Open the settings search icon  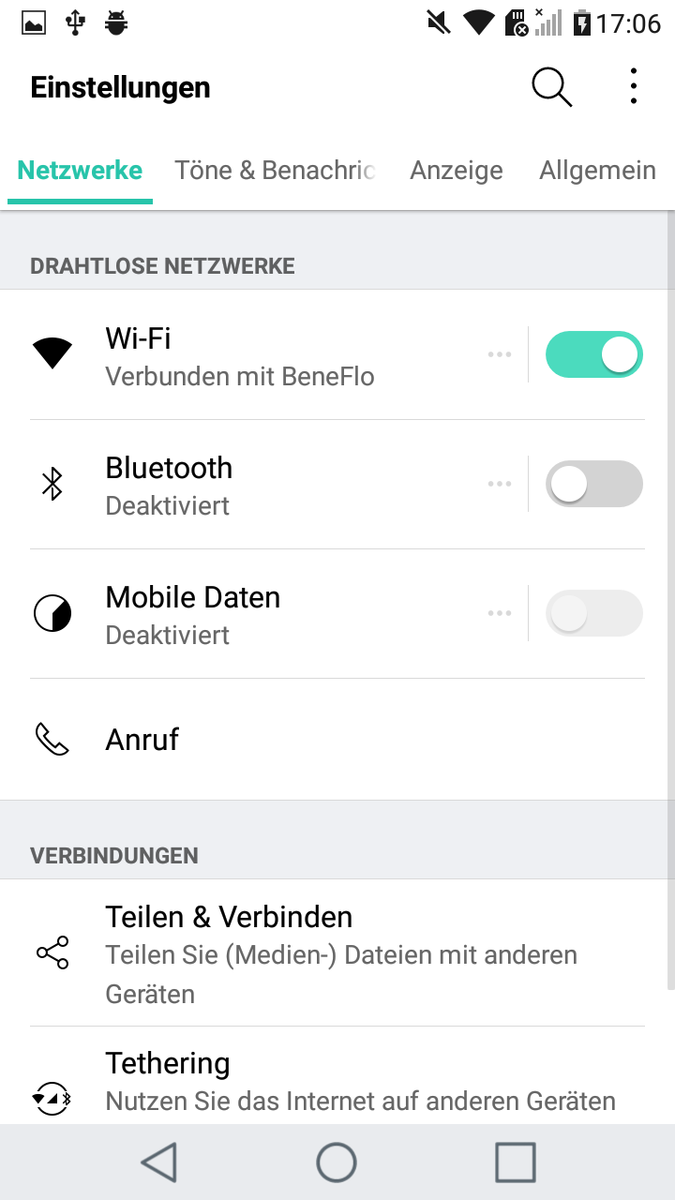(551, 87)
